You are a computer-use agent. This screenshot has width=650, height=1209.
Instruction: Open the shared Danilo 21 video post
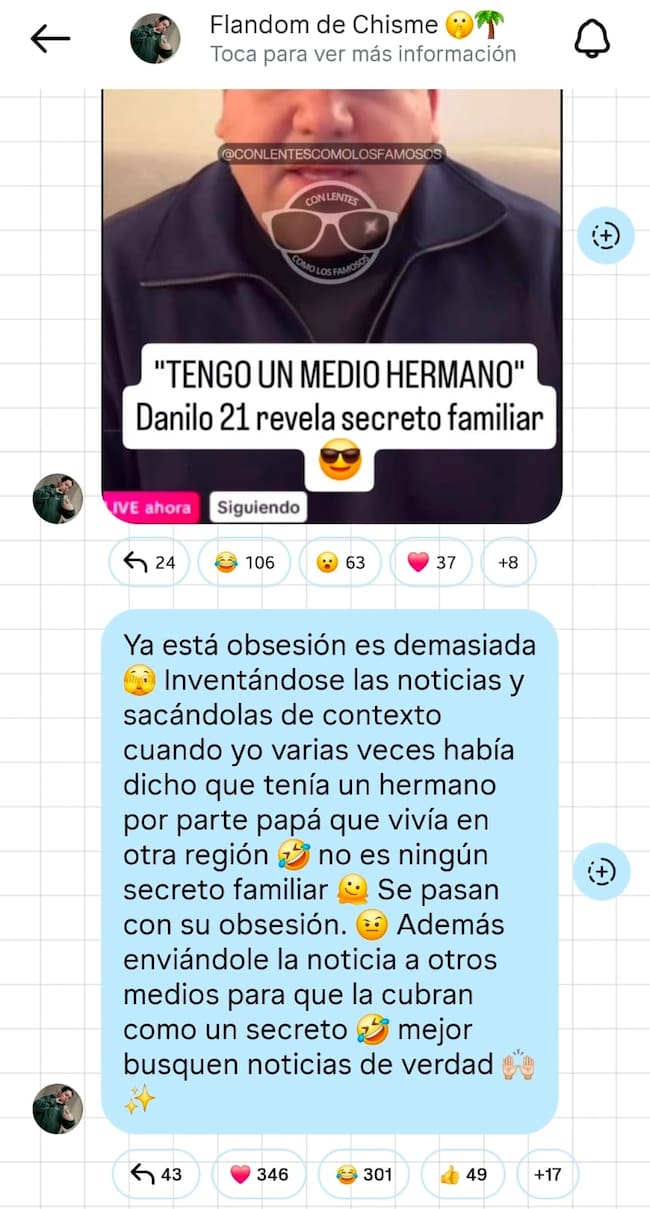(332, 306)
